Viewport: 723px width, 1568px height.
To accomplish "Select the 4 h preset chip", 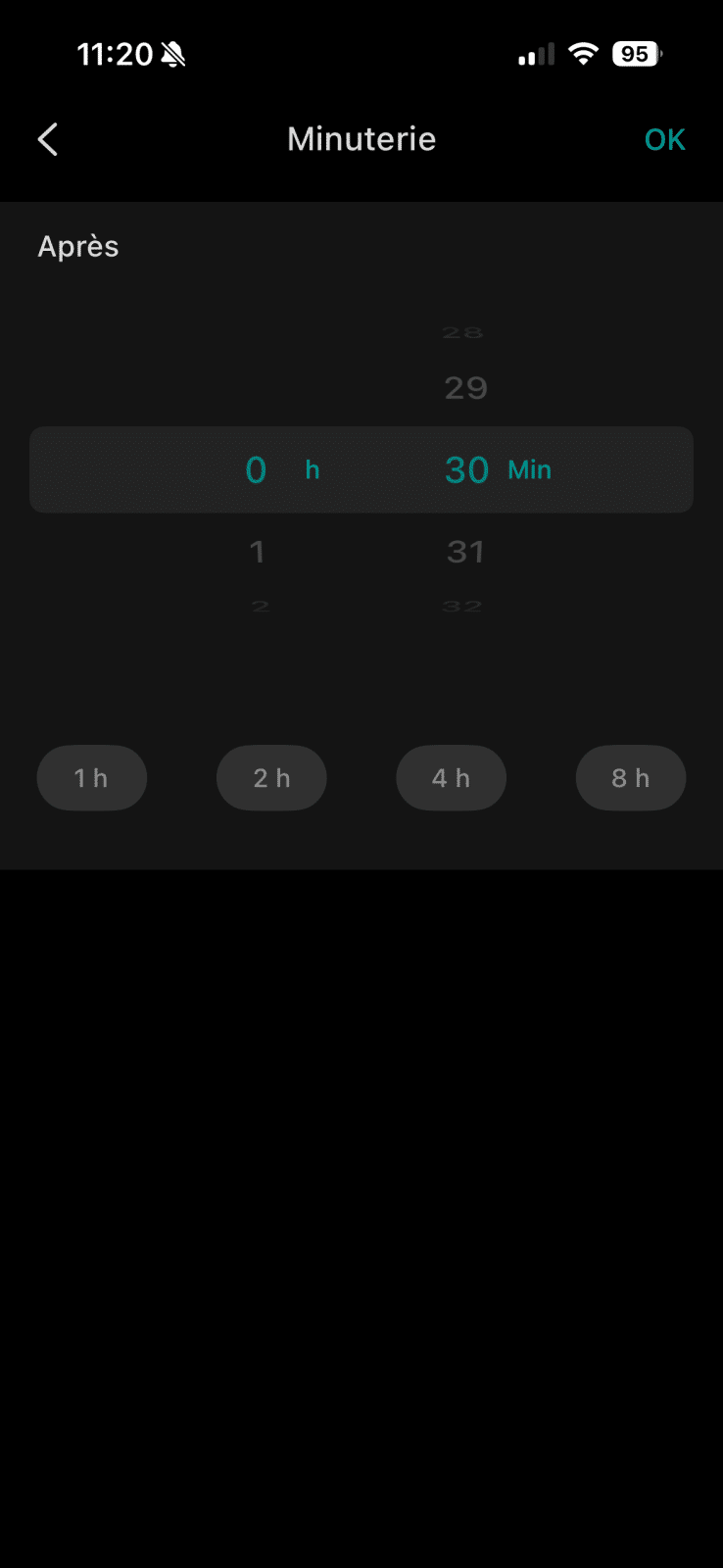I will 451,778.
